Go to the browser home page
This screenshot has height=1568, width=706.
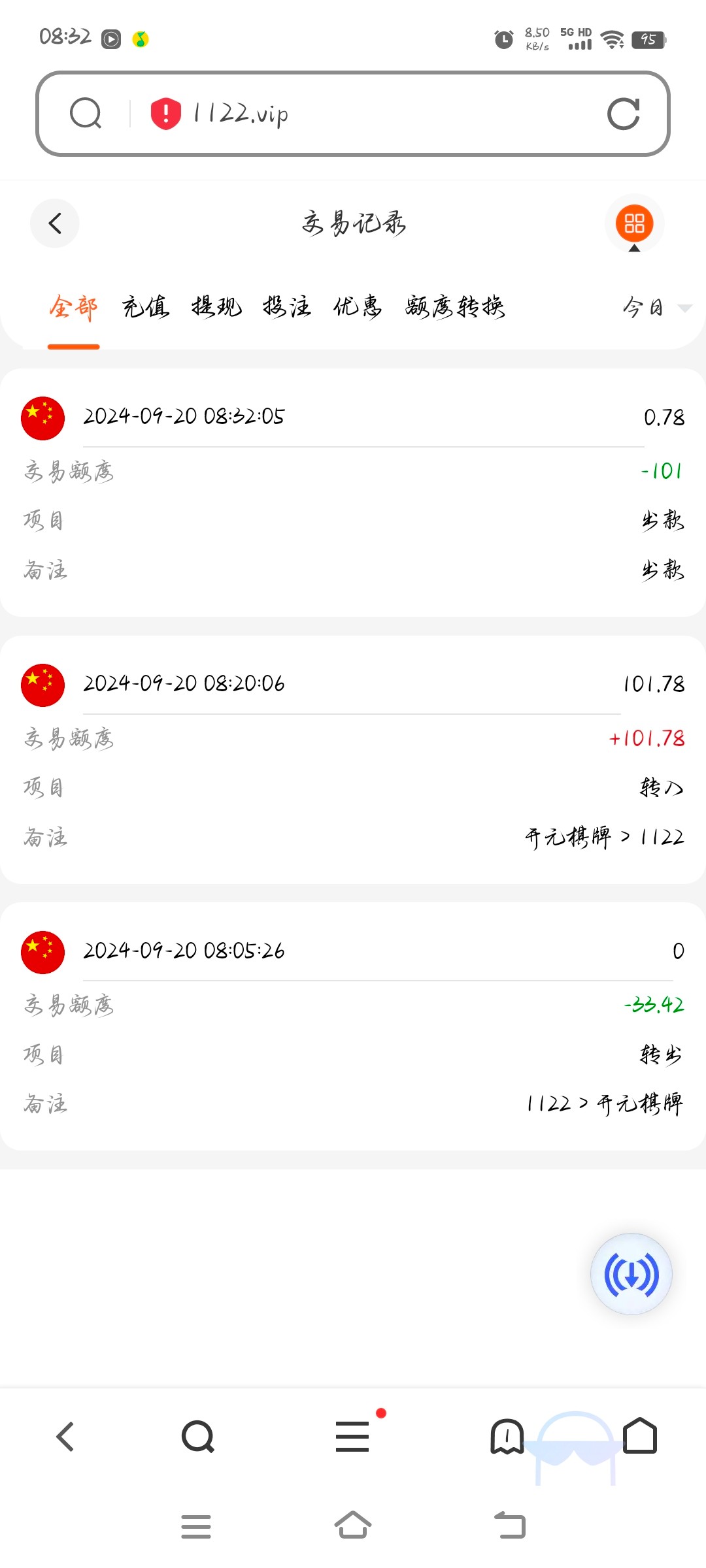pyautogui.click(x=640, y=1437)
